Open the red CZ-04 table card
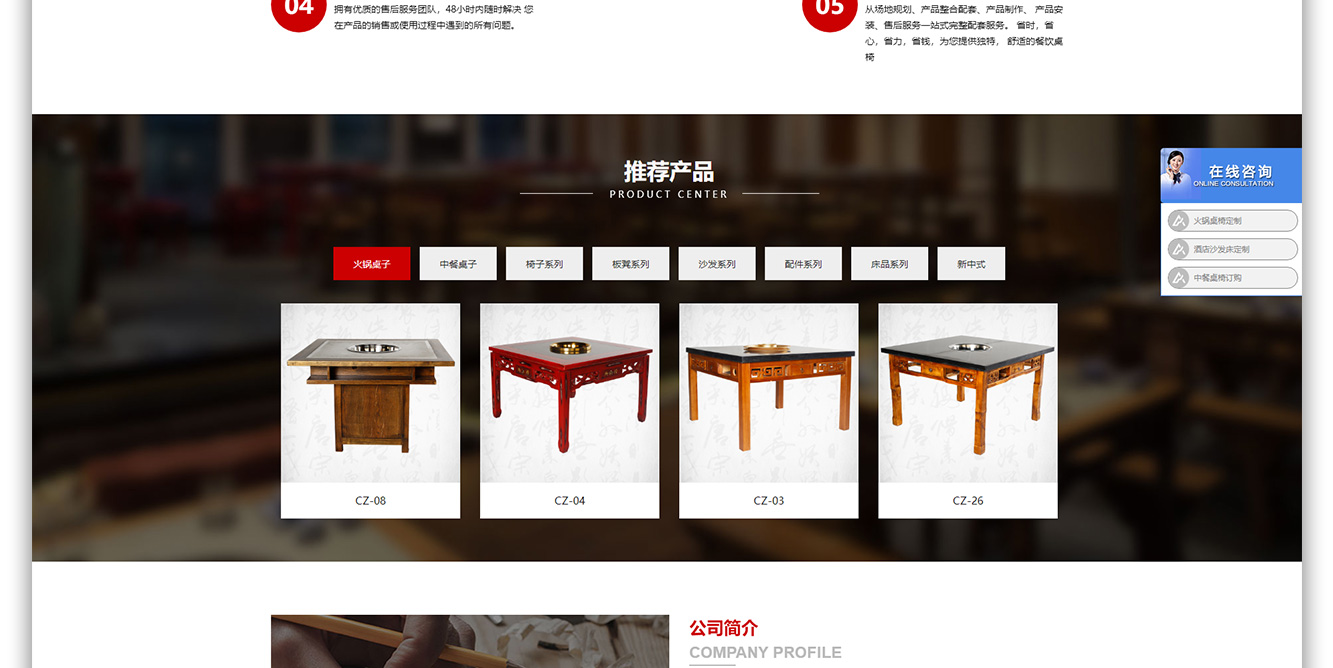This screenshot has height=668, width=1333. 569,410
